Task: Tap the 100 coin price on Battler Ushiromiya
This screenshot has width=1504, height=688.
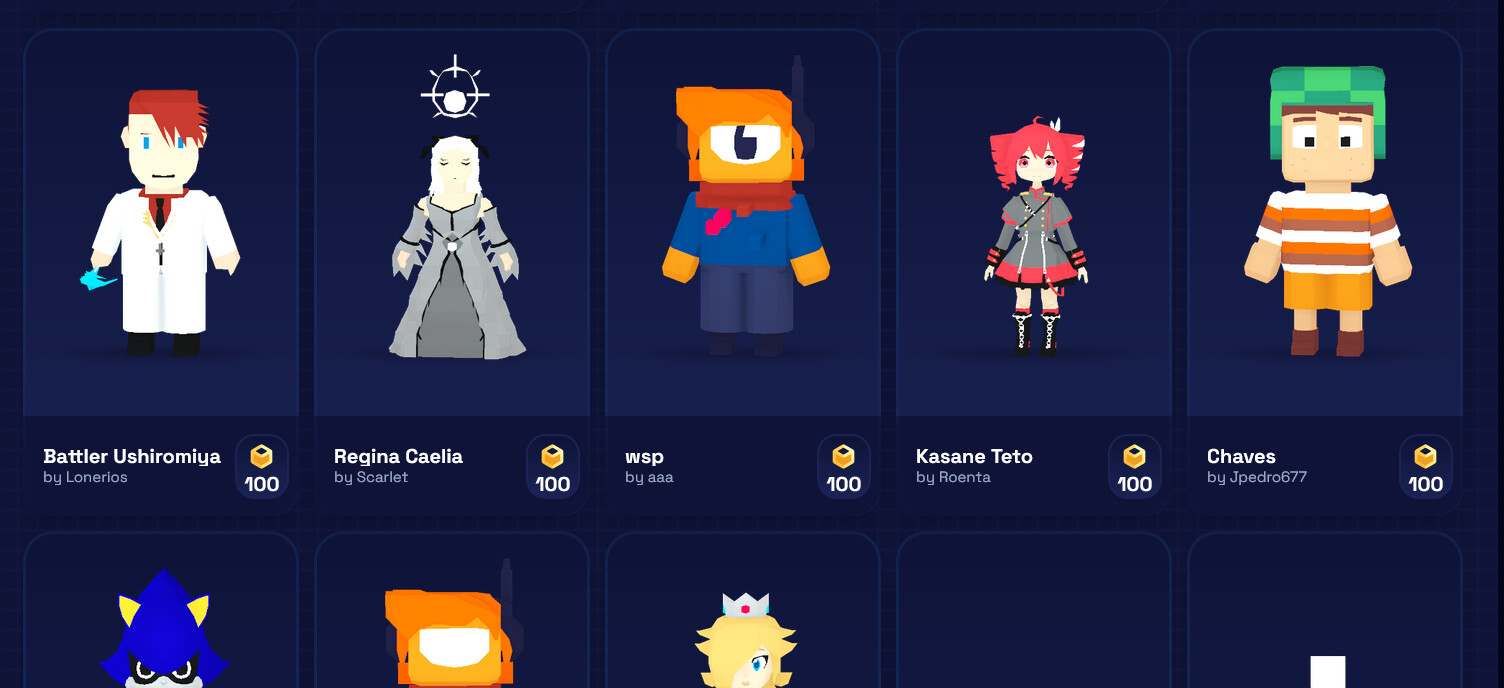Action: pyautogui.click(x=261, y=468)
